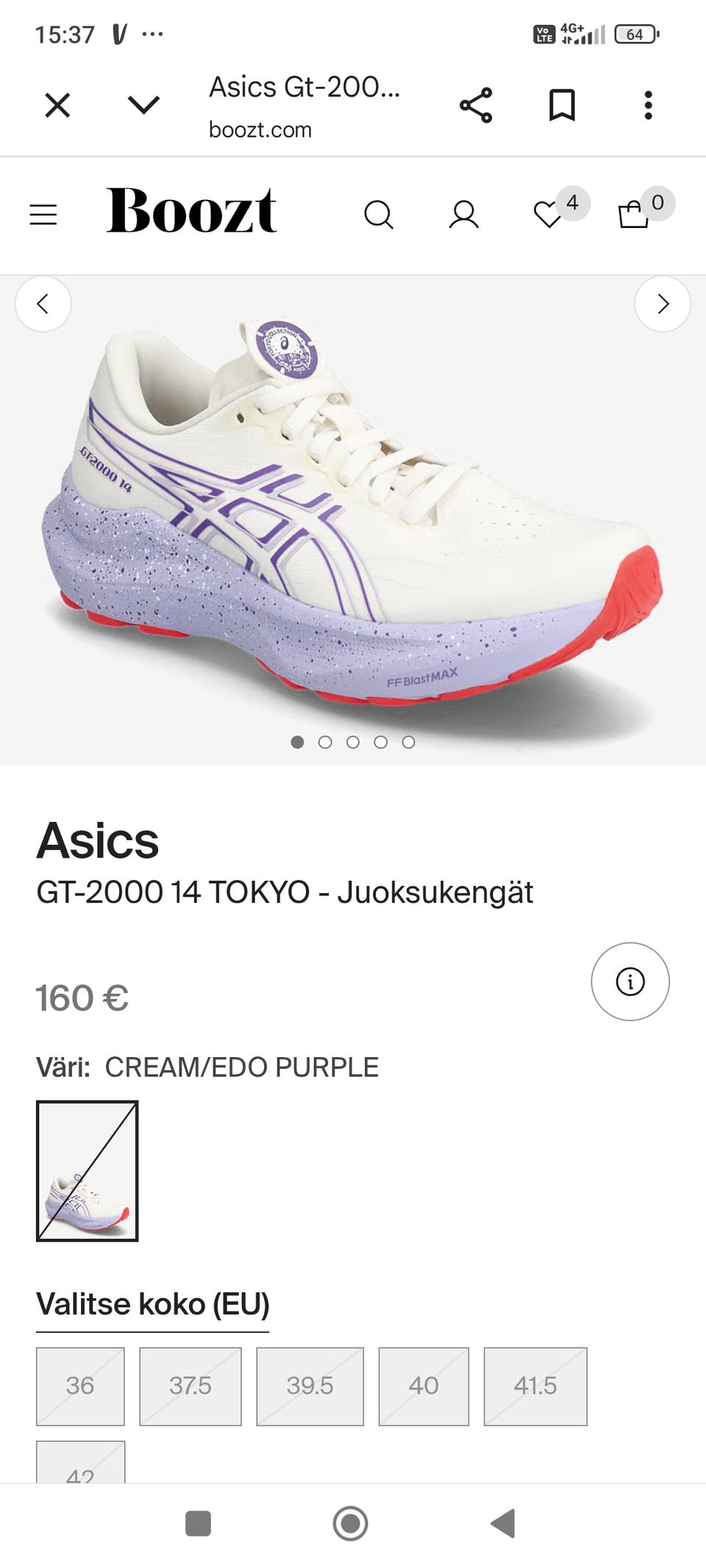Image resolution: width=706 pixels, height=1568 pixels.
Task: Minimize the tab with down chevron
Action: 143,105
